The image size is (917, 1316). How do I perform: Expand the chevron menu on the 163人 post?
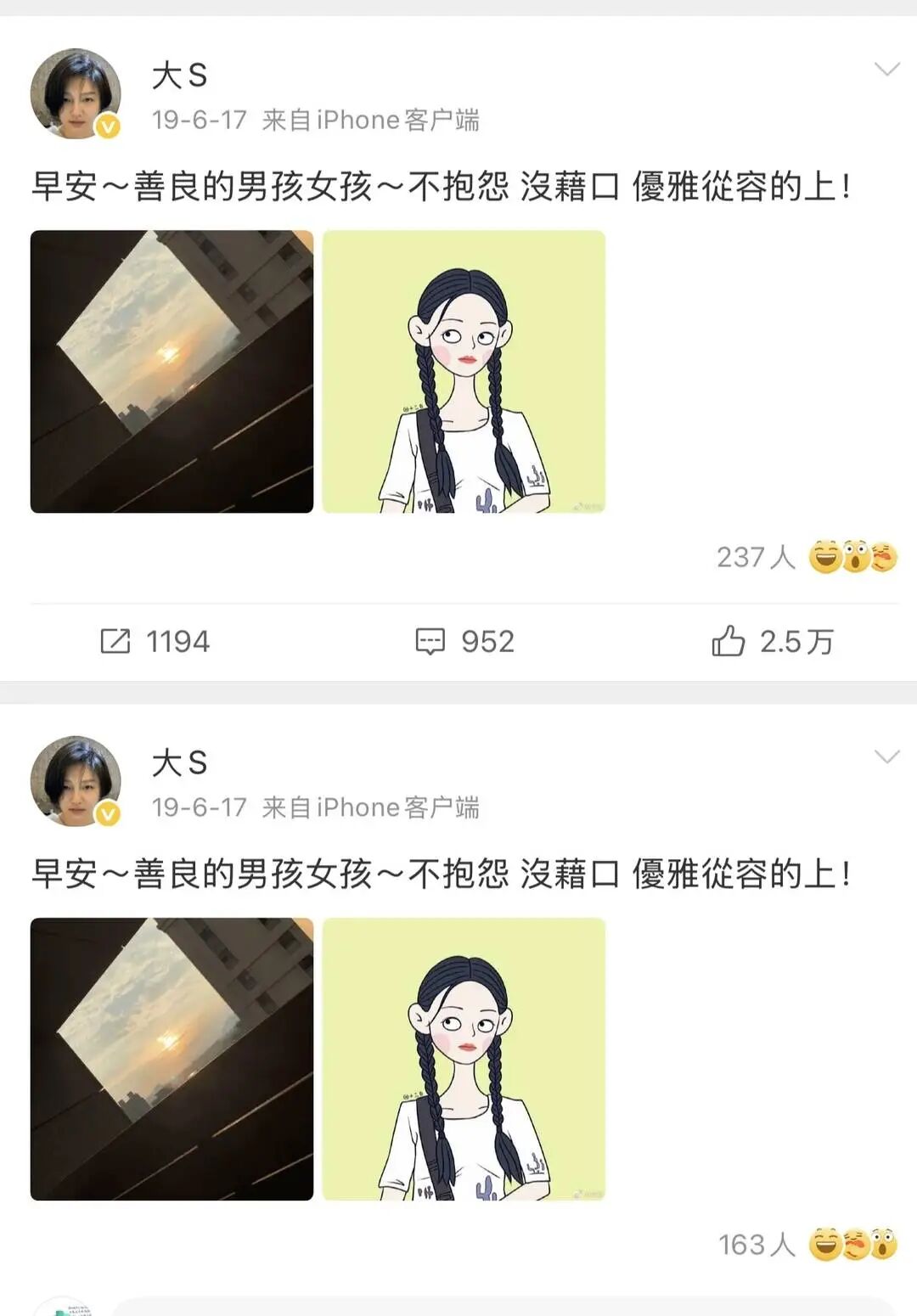886,756
